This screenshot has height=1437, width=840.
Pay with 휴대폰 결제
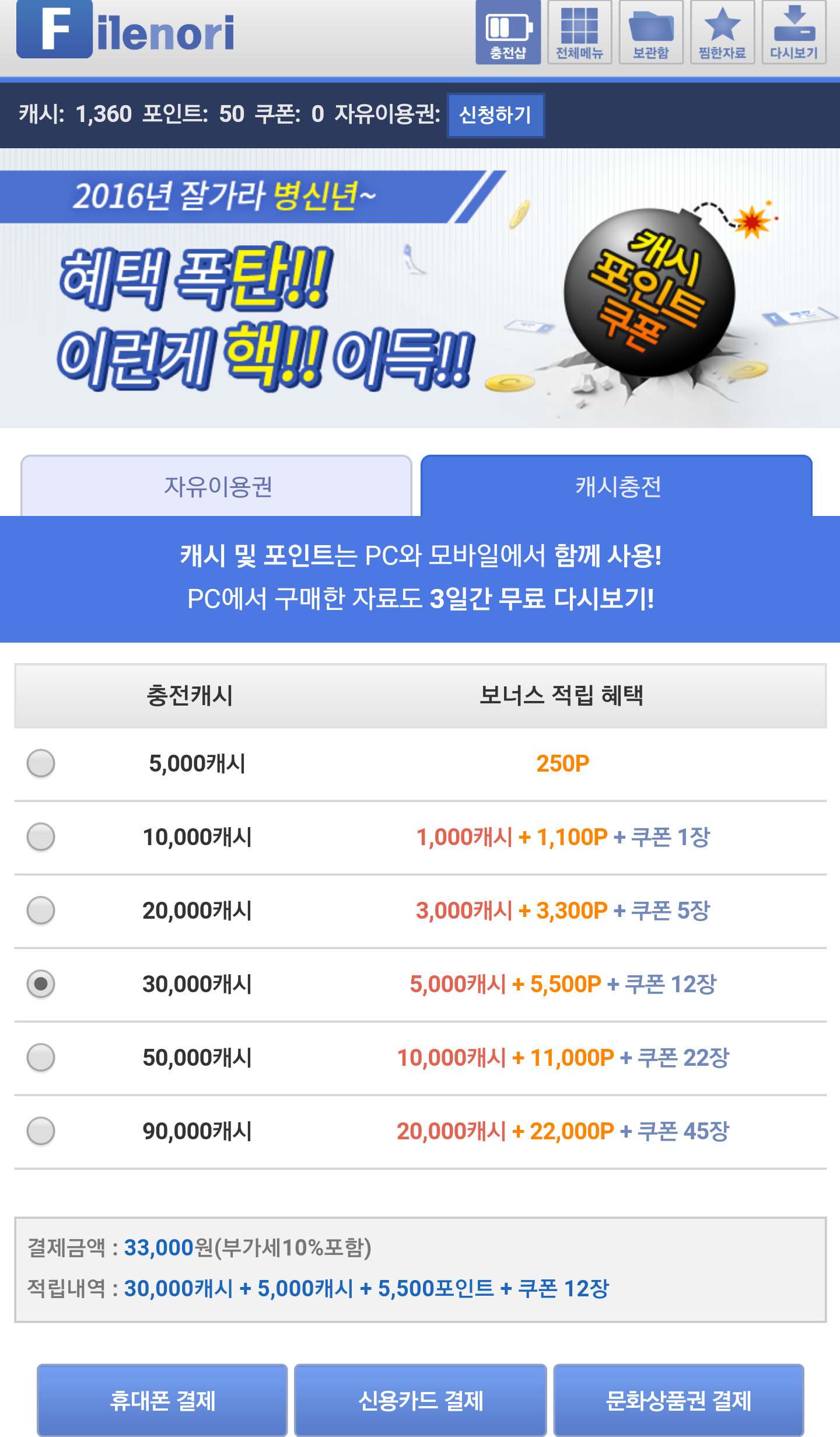162,1400
